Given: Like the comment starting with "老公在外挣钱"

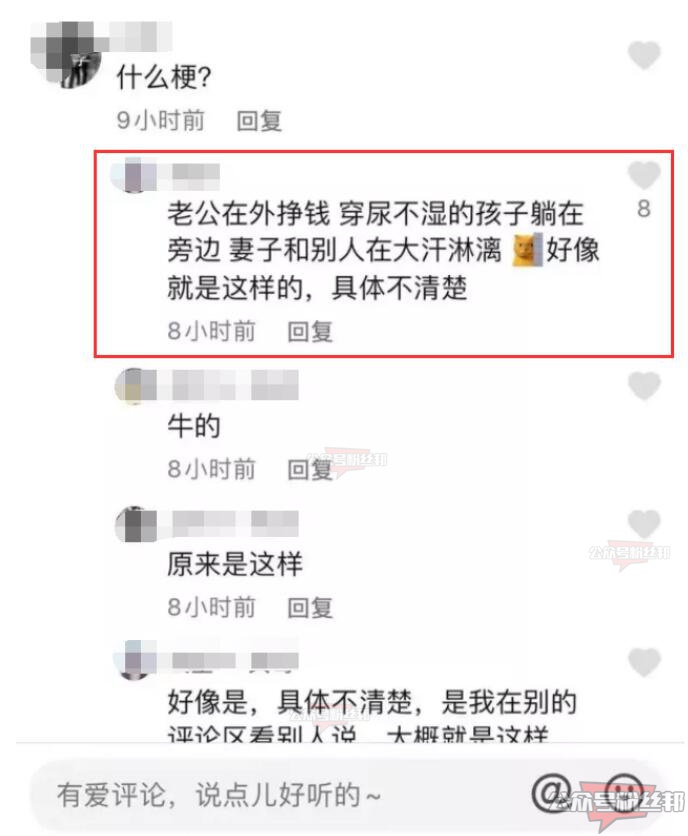Looking at the screenshot, I should pos(643,177).
